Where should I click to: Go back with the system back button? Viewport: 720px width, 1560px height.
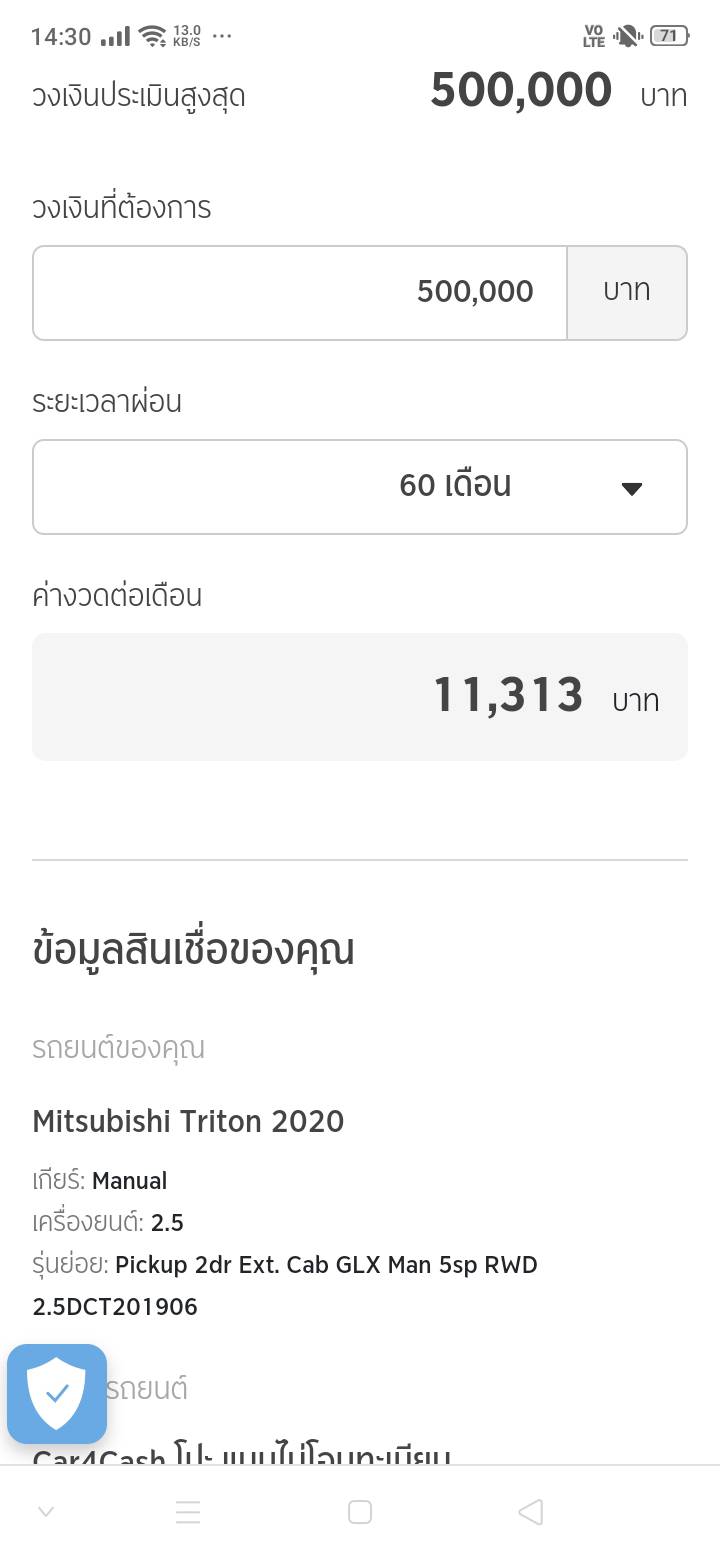(531, 1512)
